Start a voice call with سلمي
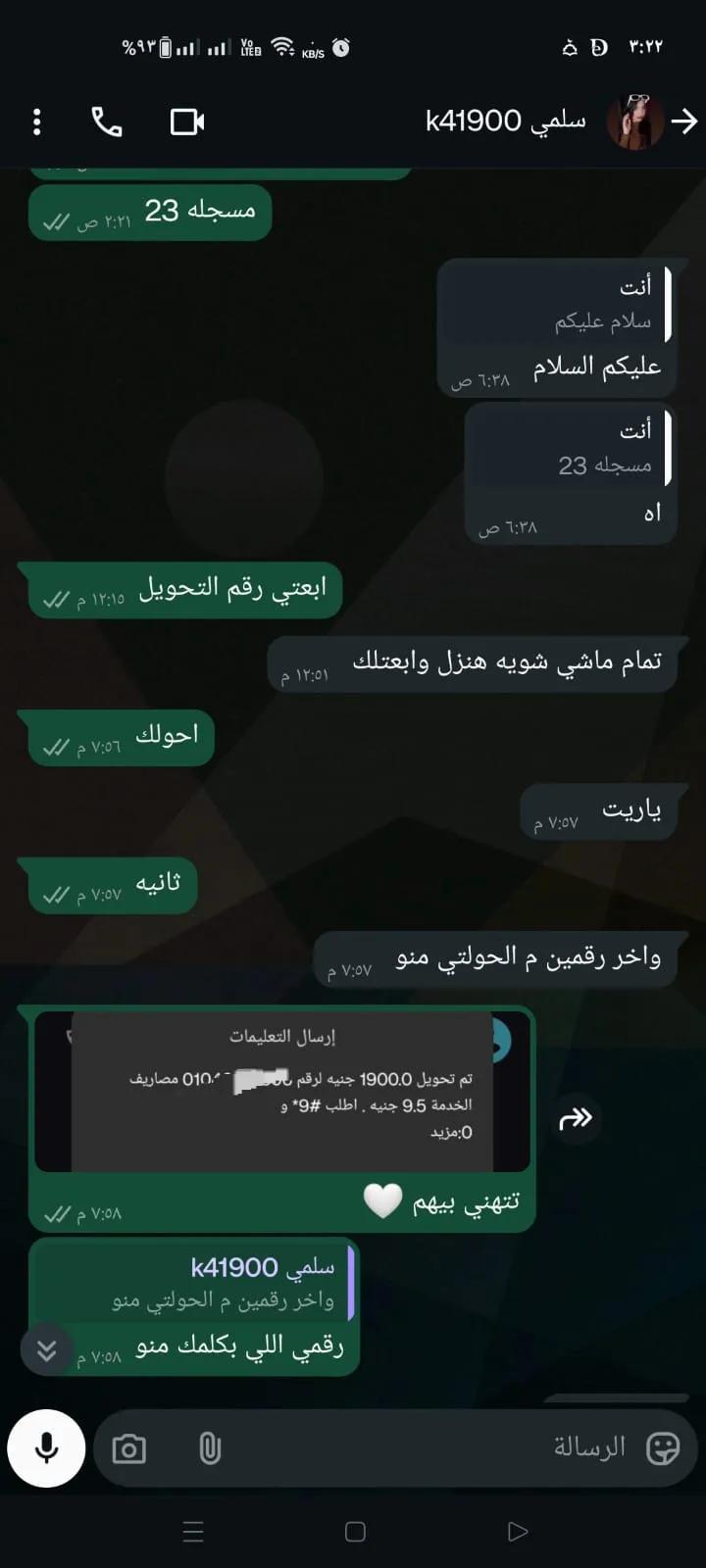Viewport: 706px width, 1568px height. (x=107, y=122)
